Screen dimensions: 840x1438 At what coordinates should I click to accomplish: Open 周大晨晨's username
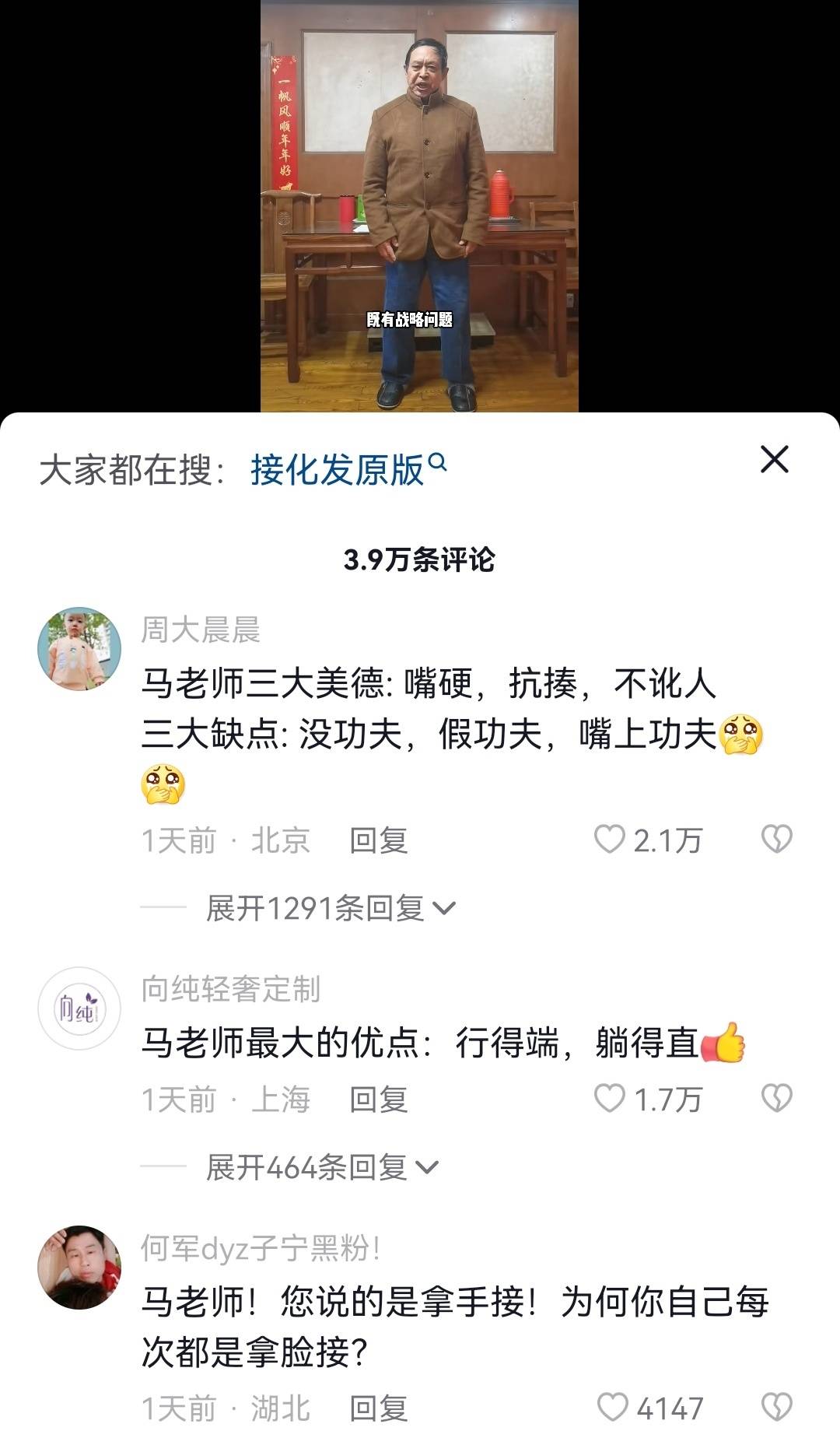(201, 630)
